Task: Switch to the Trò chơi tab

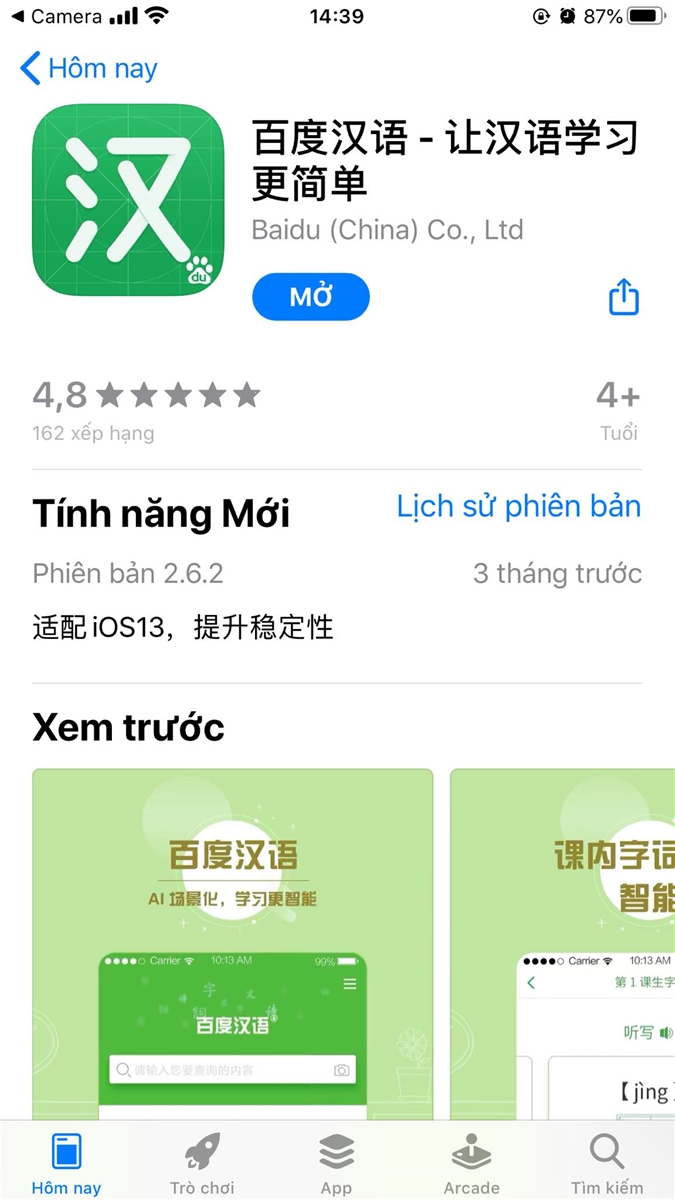Action: click(x=202, y=1164)
